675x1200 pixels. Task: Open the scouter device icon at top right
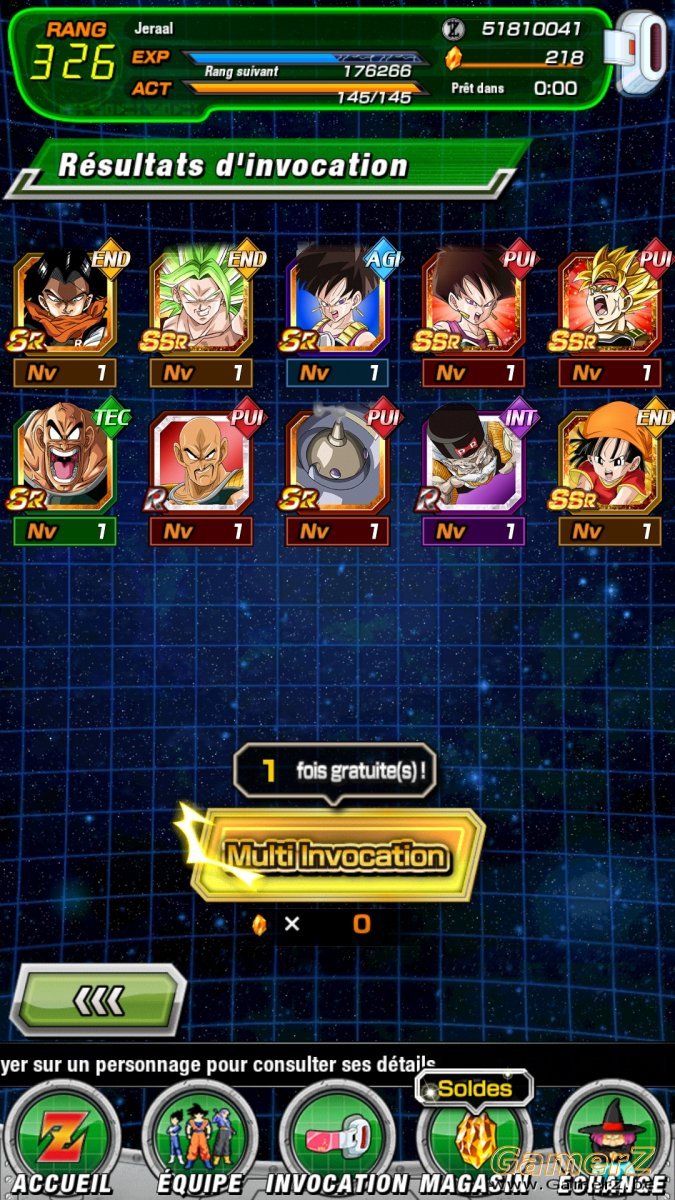pos(642,53)
